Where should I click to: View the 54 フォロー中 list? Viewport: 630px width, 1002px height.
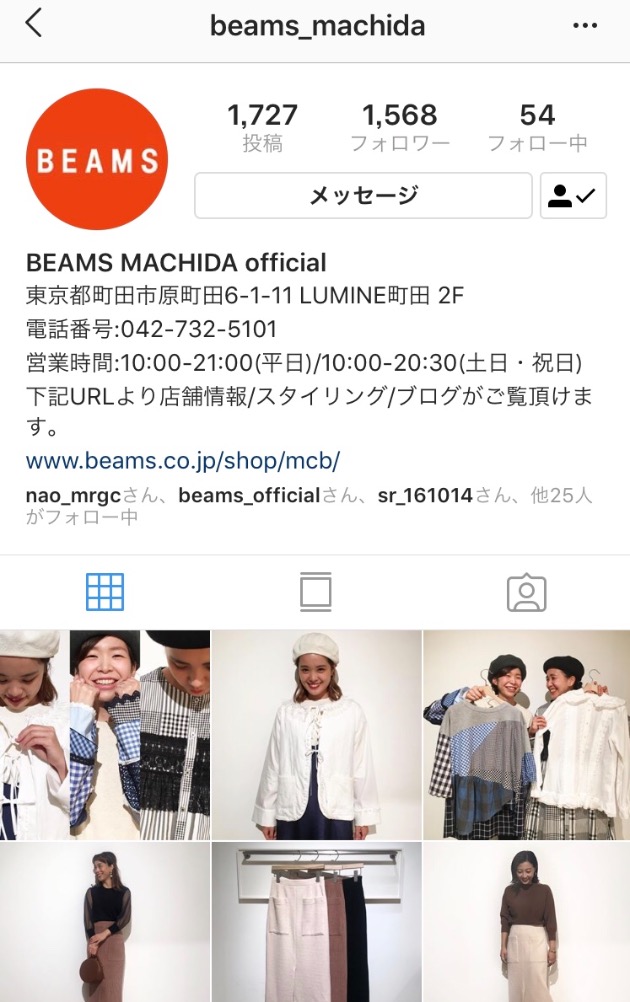click(x=537, y=128)
